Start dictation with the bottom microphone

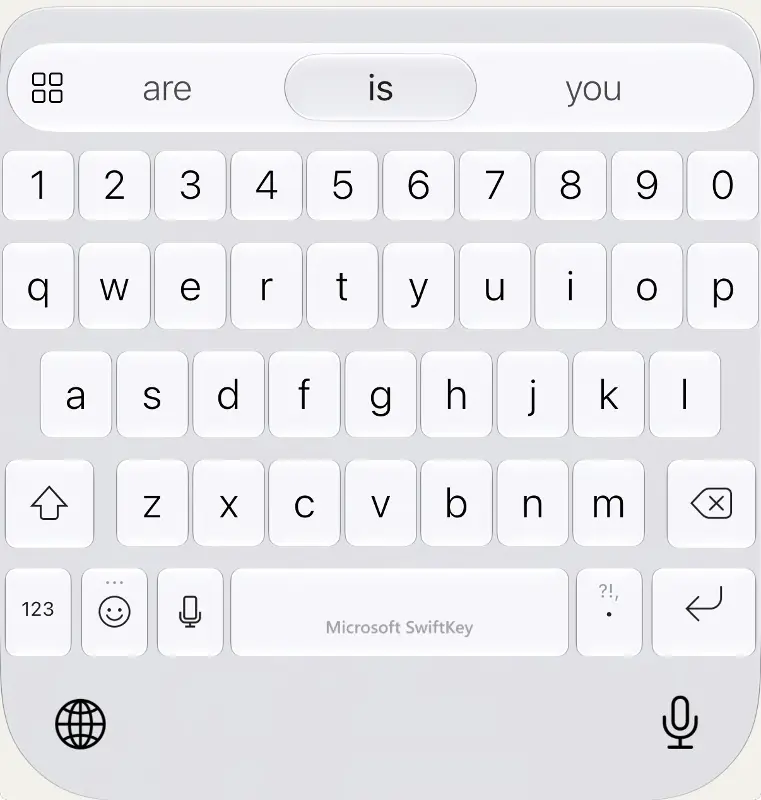[x=680, y=722]
